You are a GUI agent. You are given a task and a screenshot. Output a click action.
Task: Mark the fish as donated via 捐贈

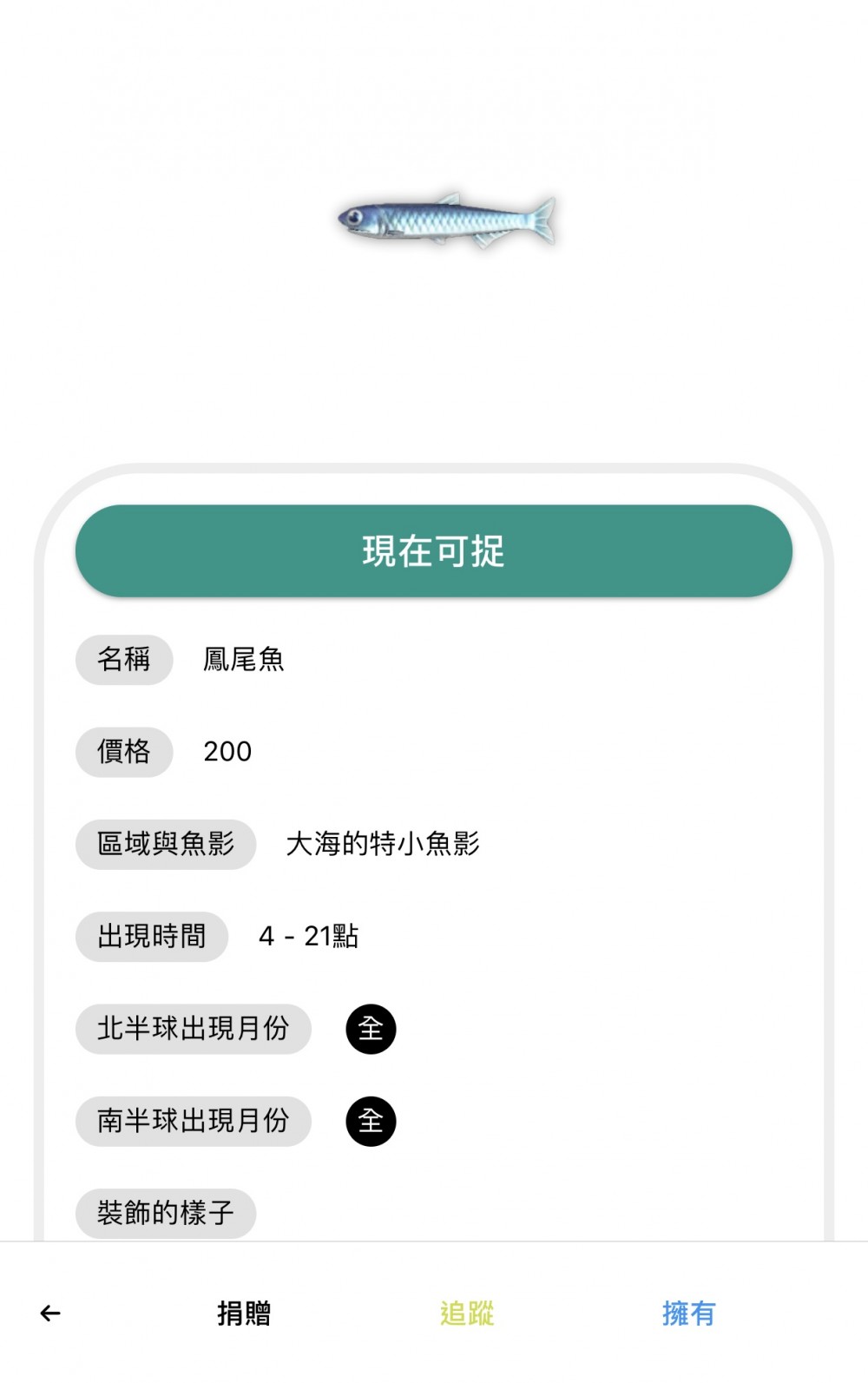pos(246,1314)
